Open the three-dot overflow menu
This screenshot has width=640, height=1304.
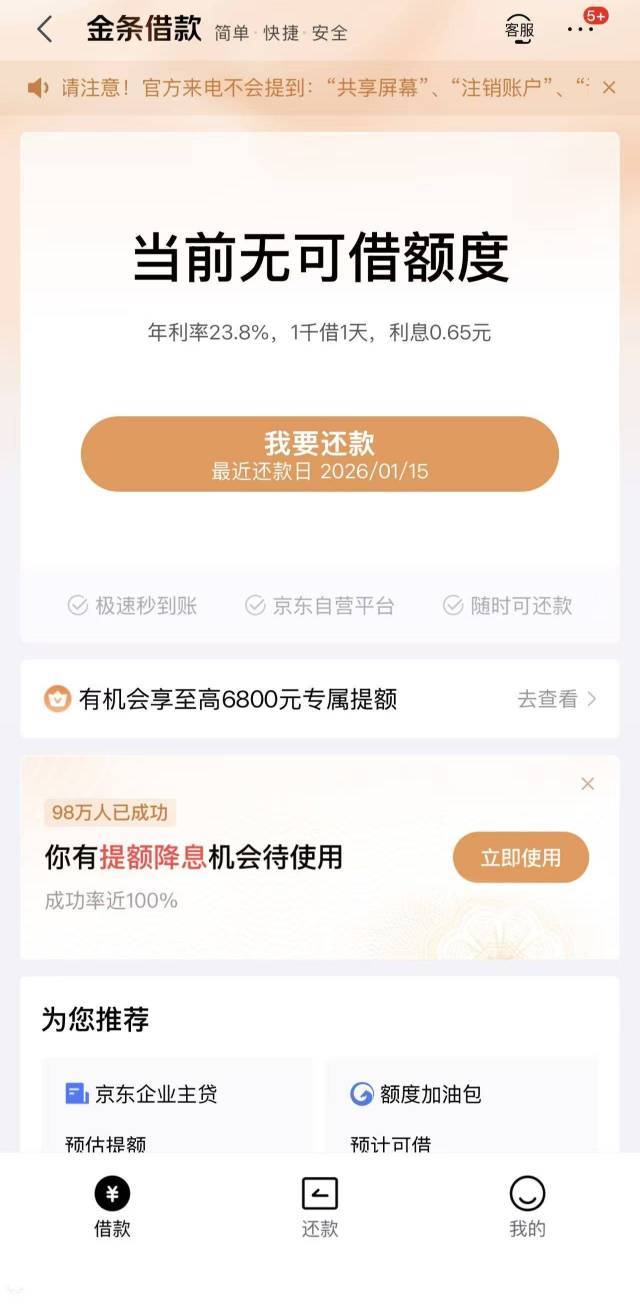(580, 30)
